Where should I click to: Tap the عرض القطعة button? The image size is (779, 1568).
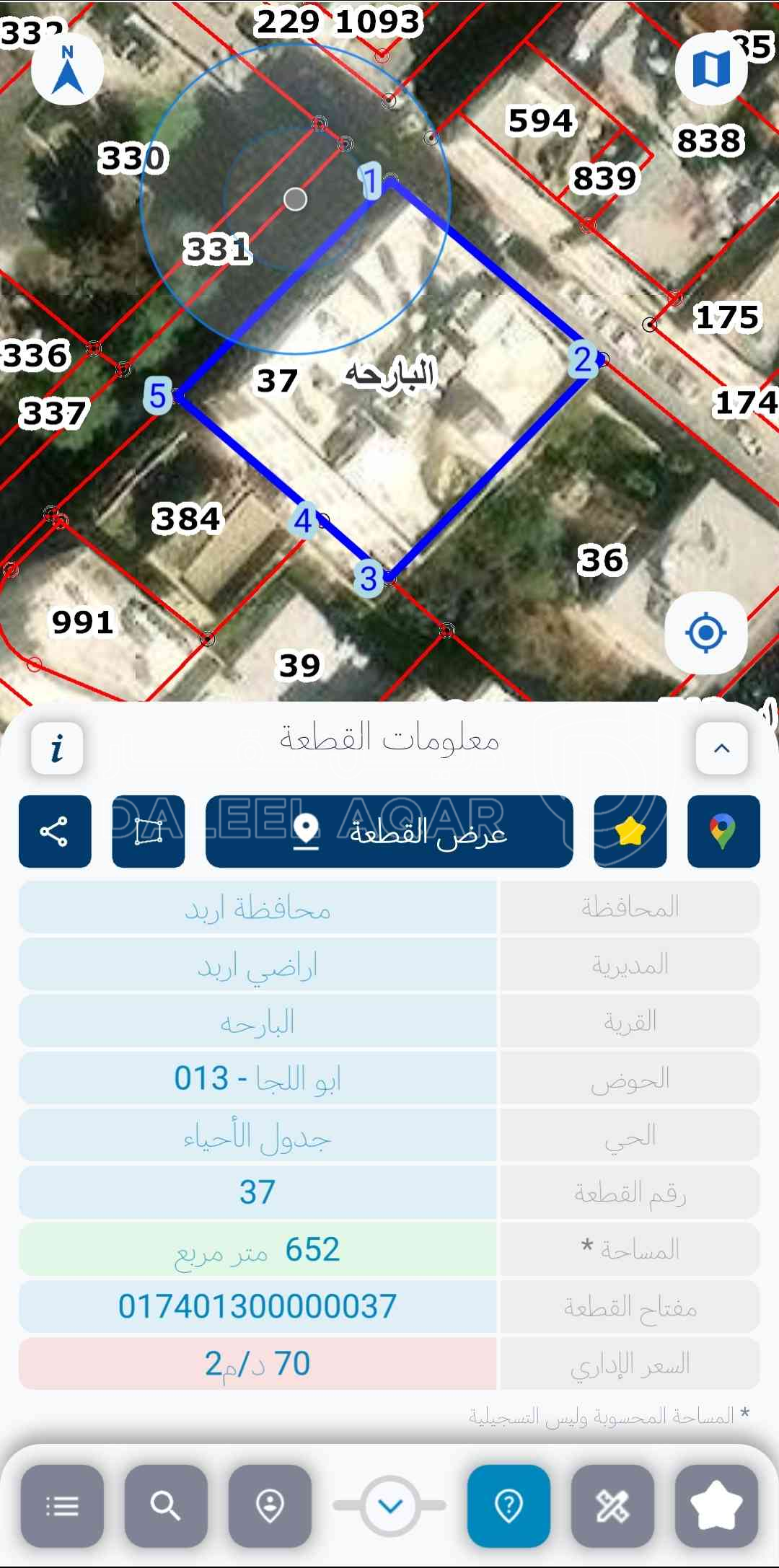tap(389, 832)
